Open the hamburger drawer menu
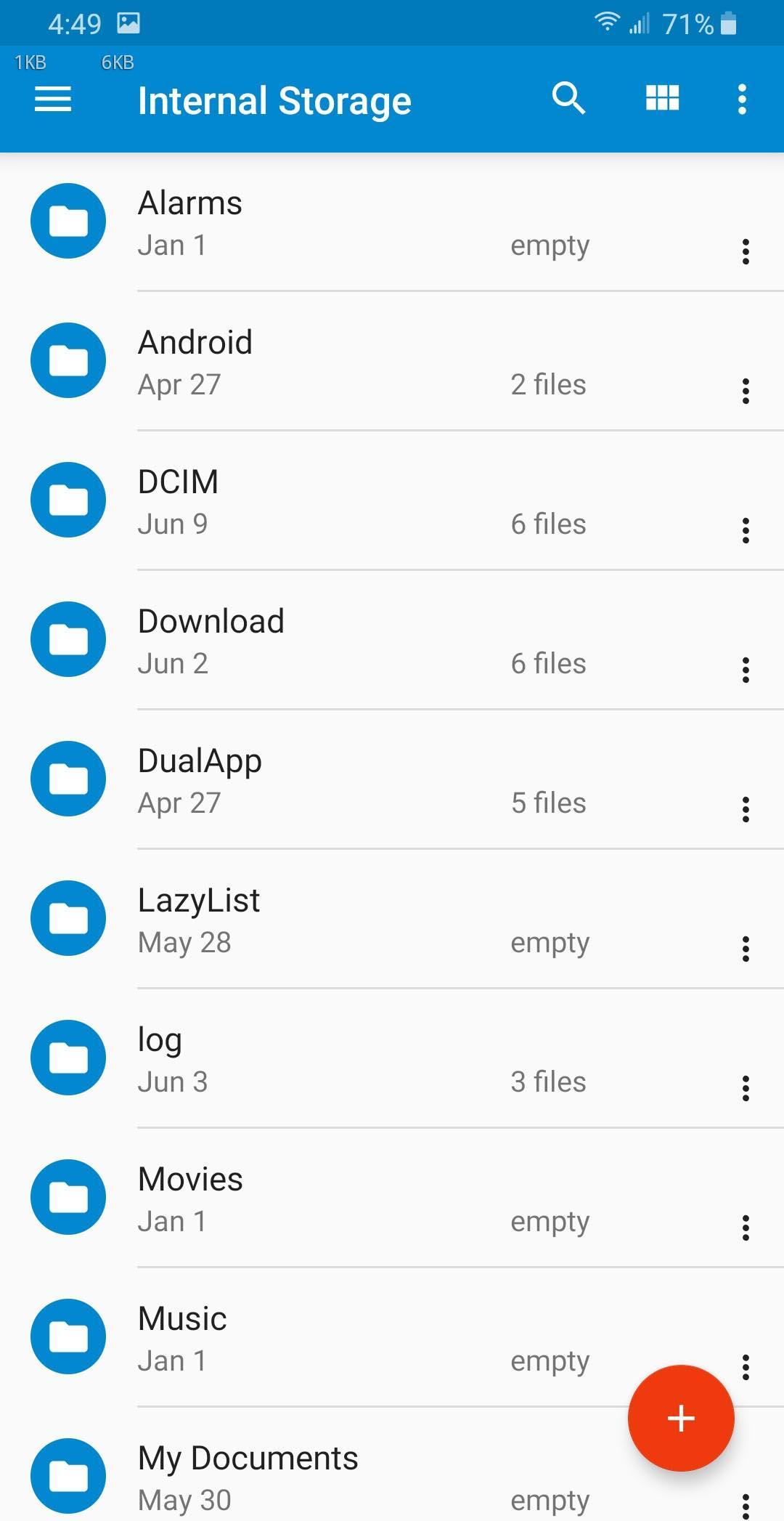 pos(53,100)
